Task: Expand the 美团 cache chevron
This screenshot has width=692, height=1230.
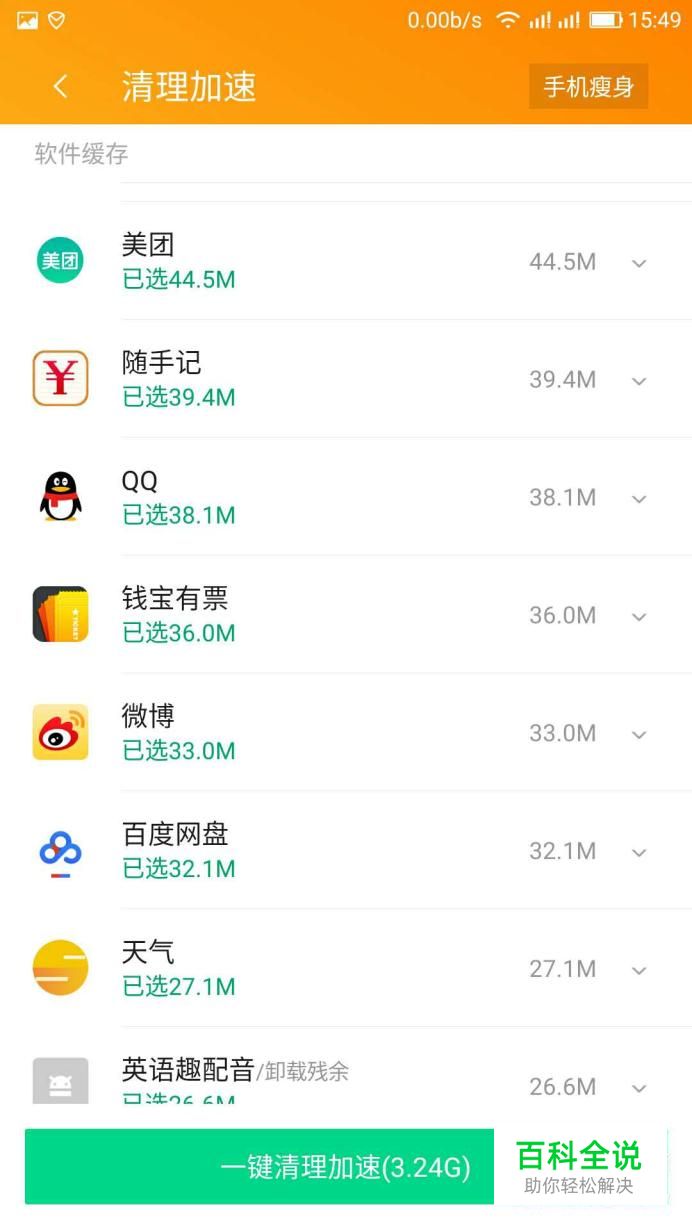Action: (639, 263)
